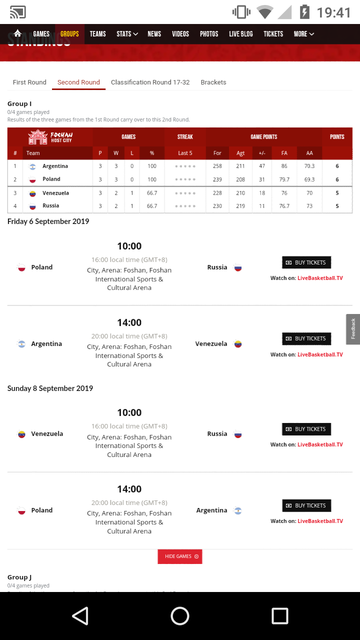Buy tickets for Poland vs Russia game
The height and width of the screenshot is (640, 360).
click(x=307, y=262)
